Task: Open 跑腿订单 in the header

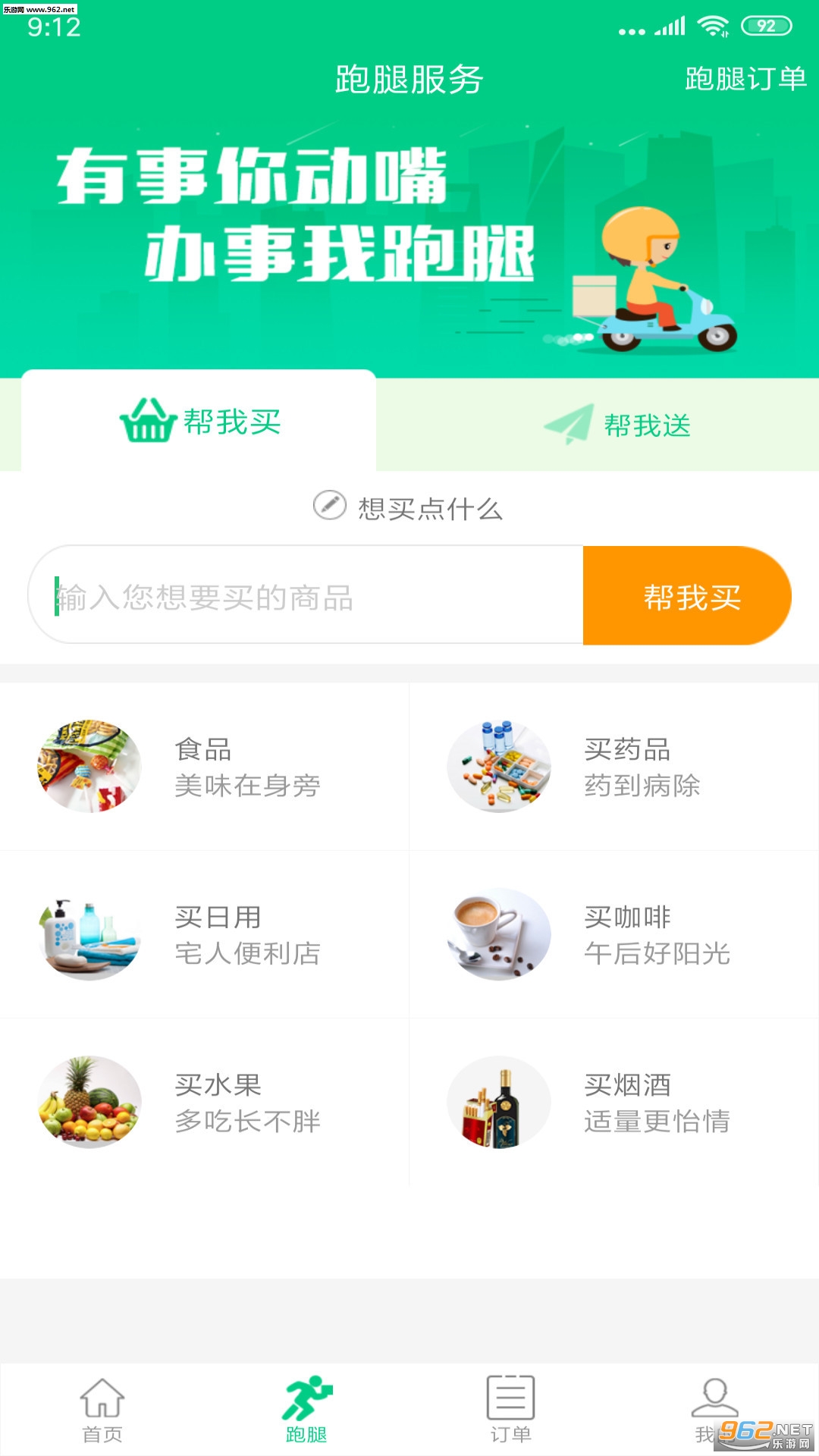Action: pos(745,79)
